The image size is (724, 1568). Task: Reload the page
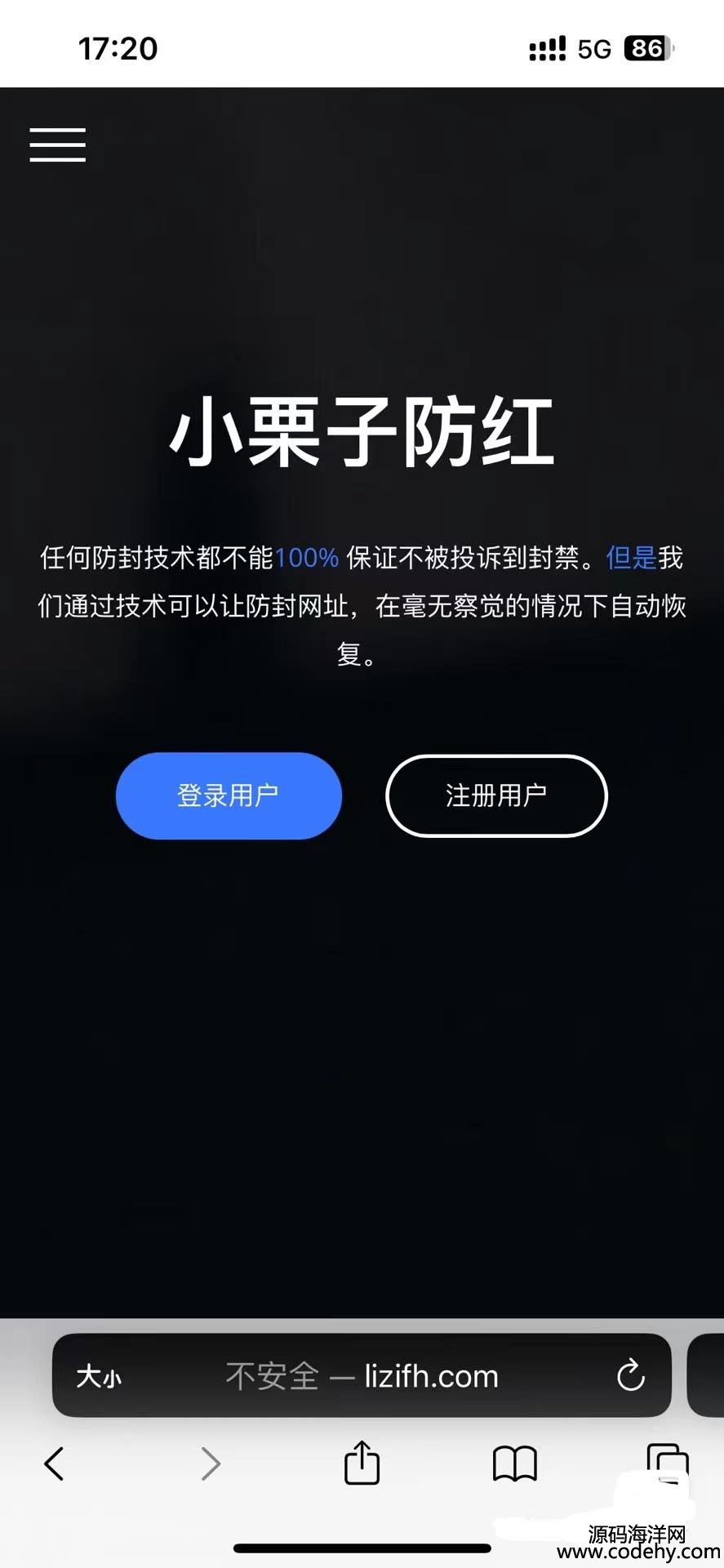point(630,1376)
